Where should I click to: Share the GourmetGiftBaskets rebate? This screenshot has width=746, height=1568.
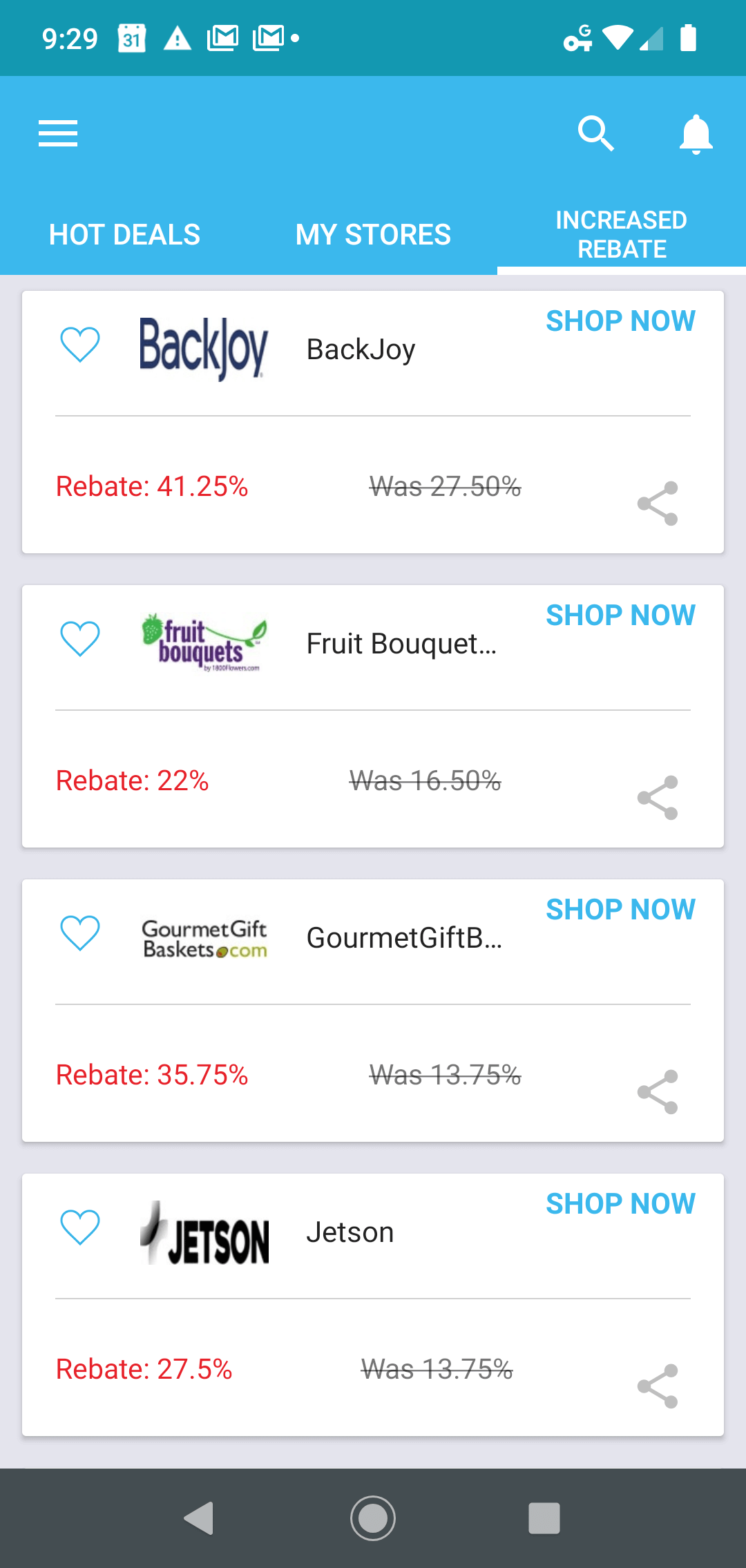(658, 1092)
